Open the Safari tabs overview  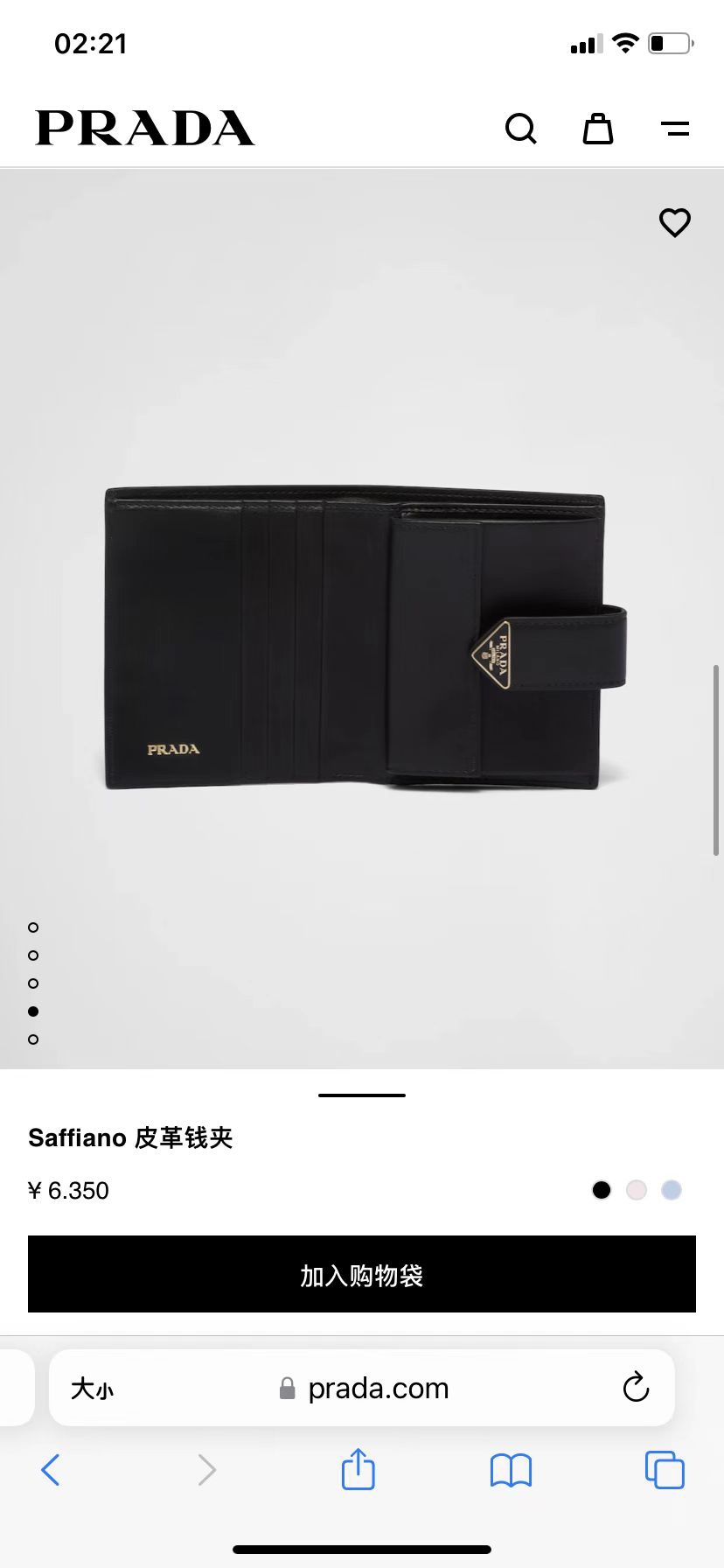665,1470
